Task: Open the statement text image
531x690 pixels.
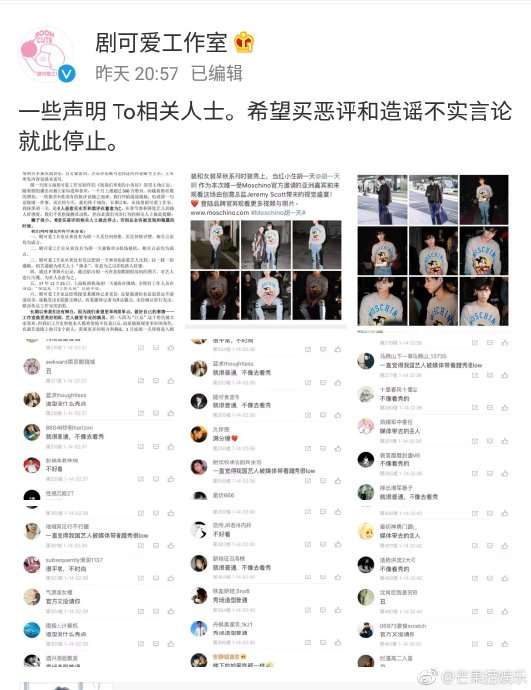Action: [x=99, y=418]
